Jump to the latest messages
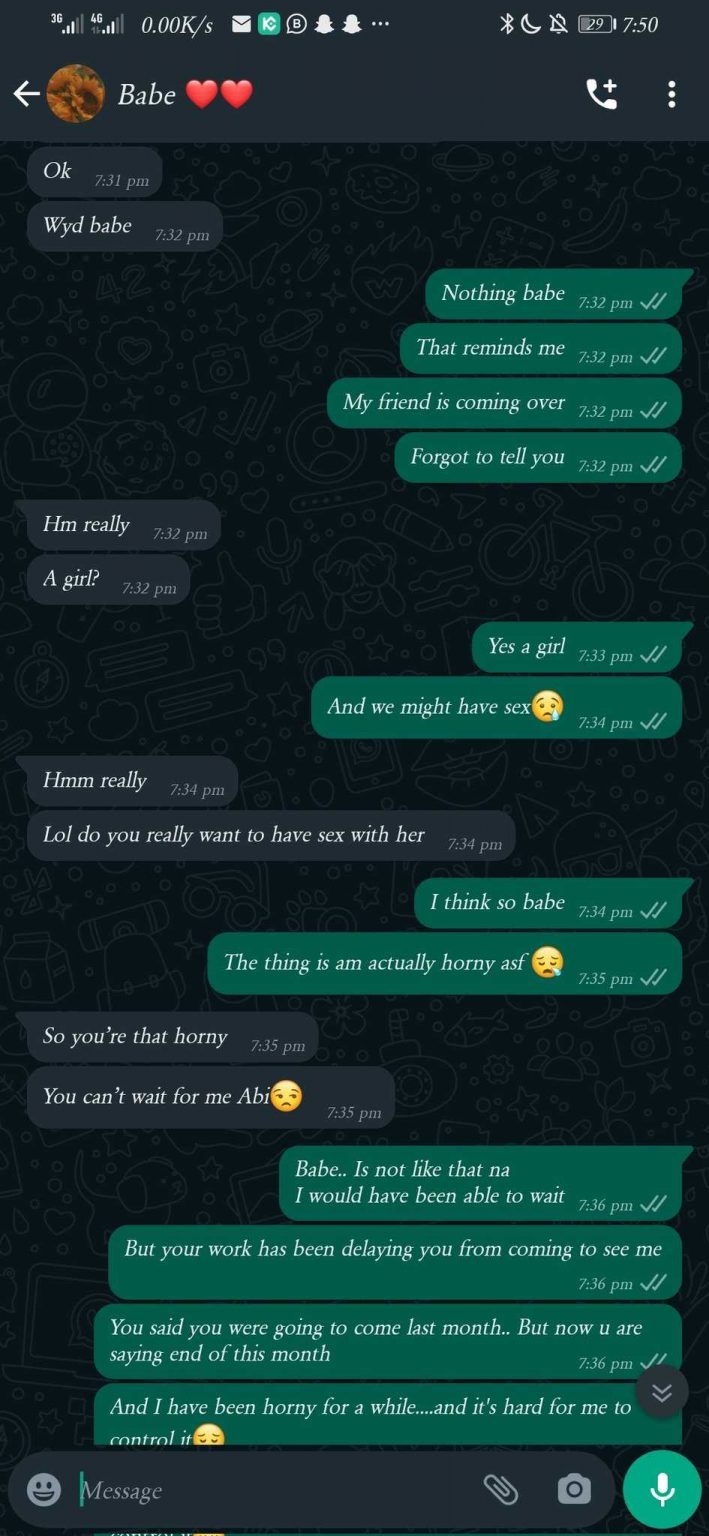 pos(661,1392)
